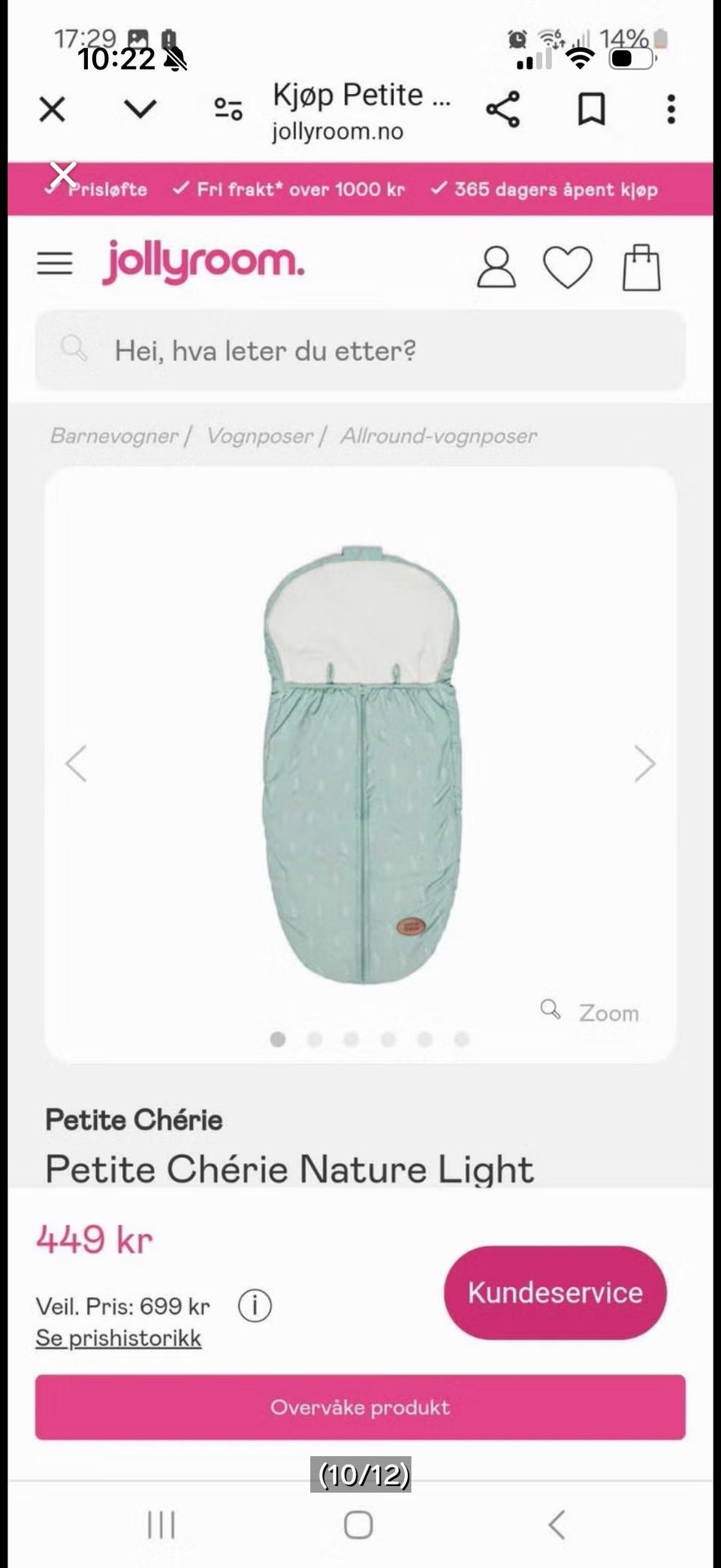Screen dimensions: 721x1568
Task: Open the jollyroom hamburger menu
Action: coord(55,264)
